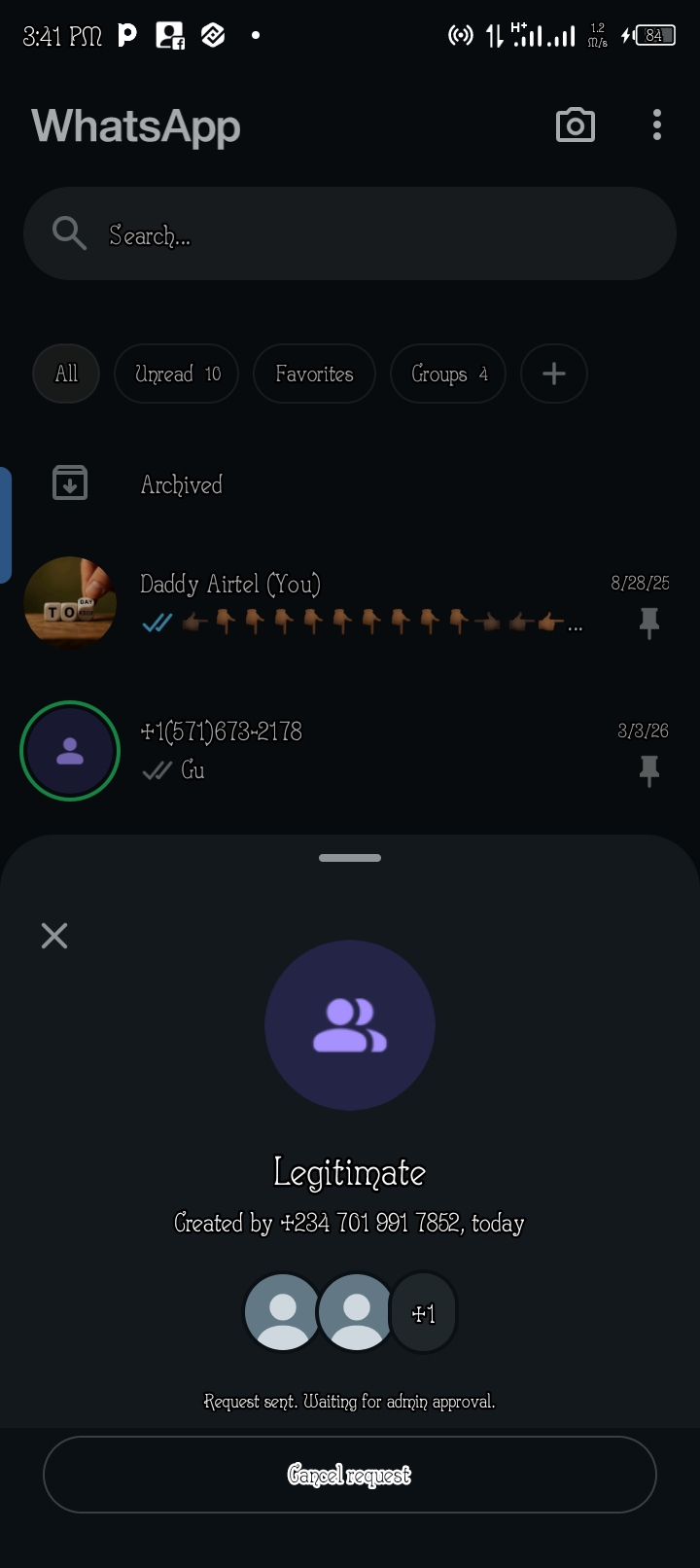Select the All chats filter
The image size is (700, 1568).
tap(66, 374)
